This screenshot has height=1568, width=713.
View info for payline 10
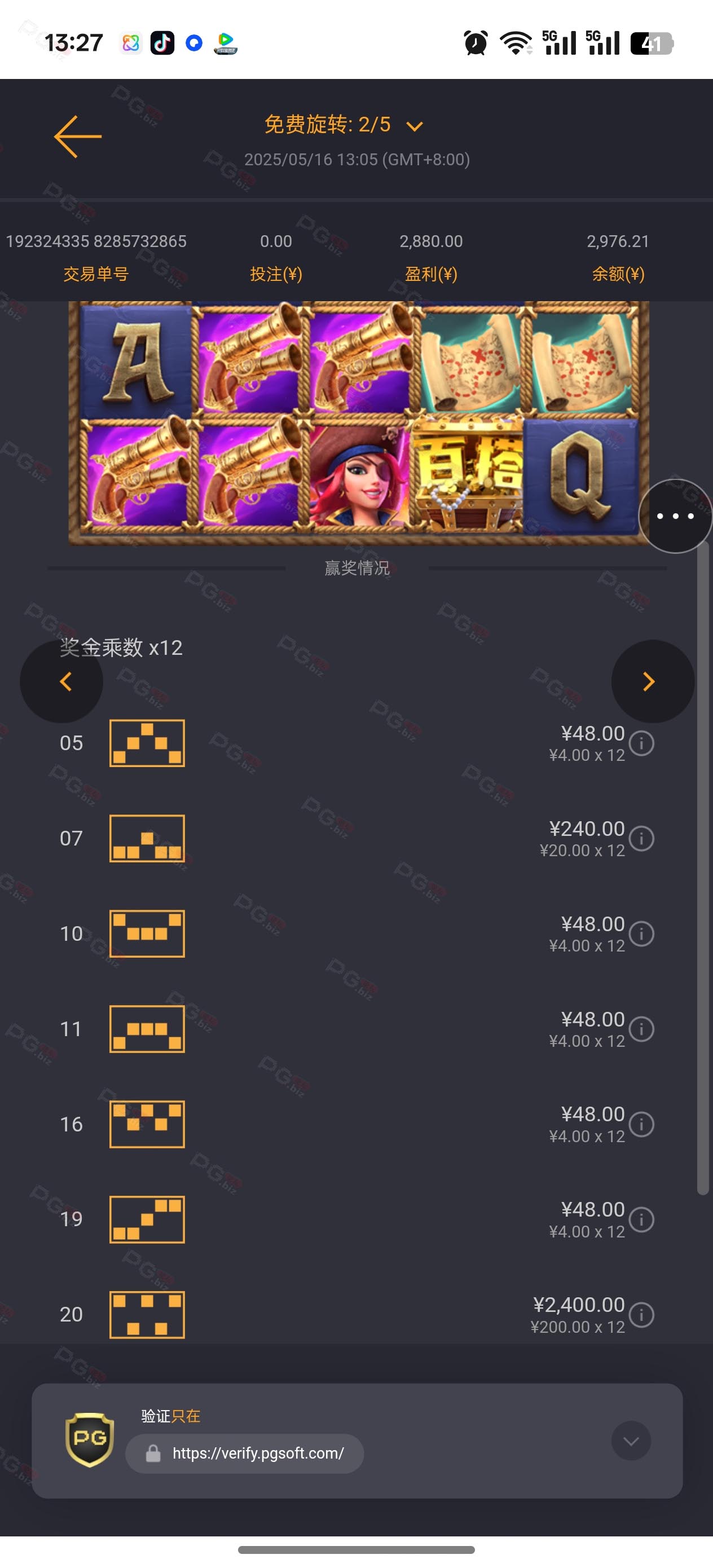(641, 933)
